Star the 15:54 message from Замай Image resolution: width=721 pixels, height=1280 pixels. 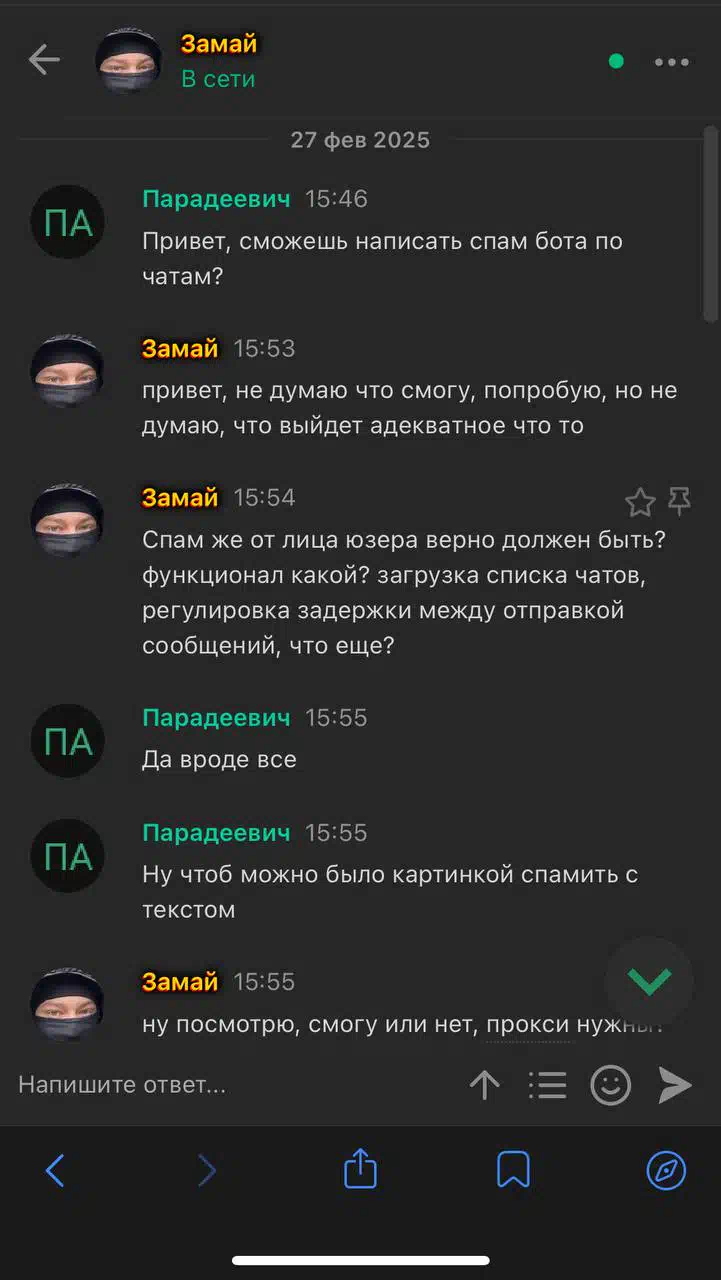pyautogui.click(x=640, y=502)
